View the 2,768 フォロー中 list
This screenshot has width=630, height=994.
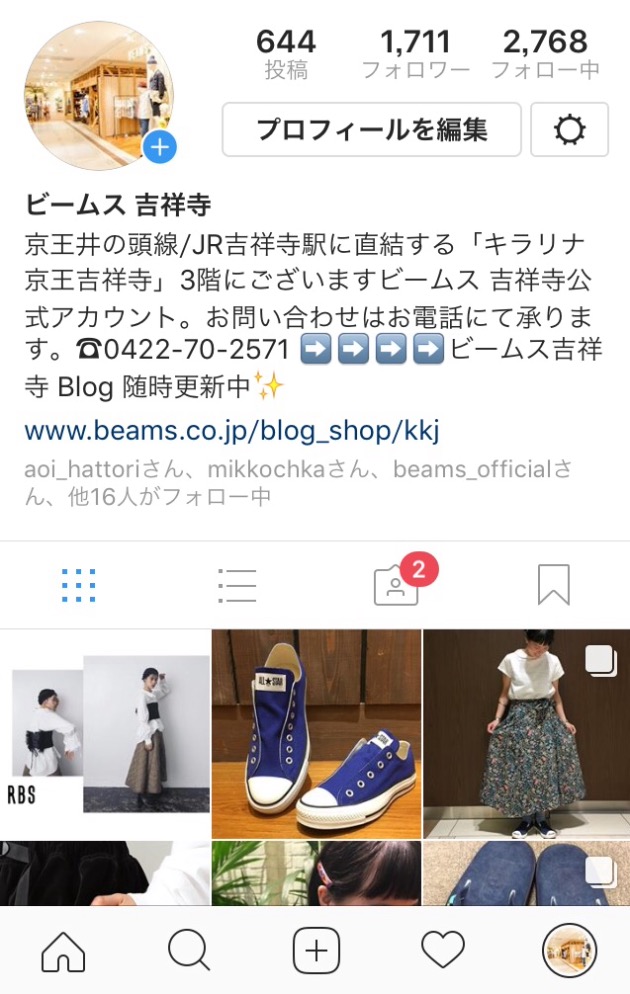(x=545, y=54)
